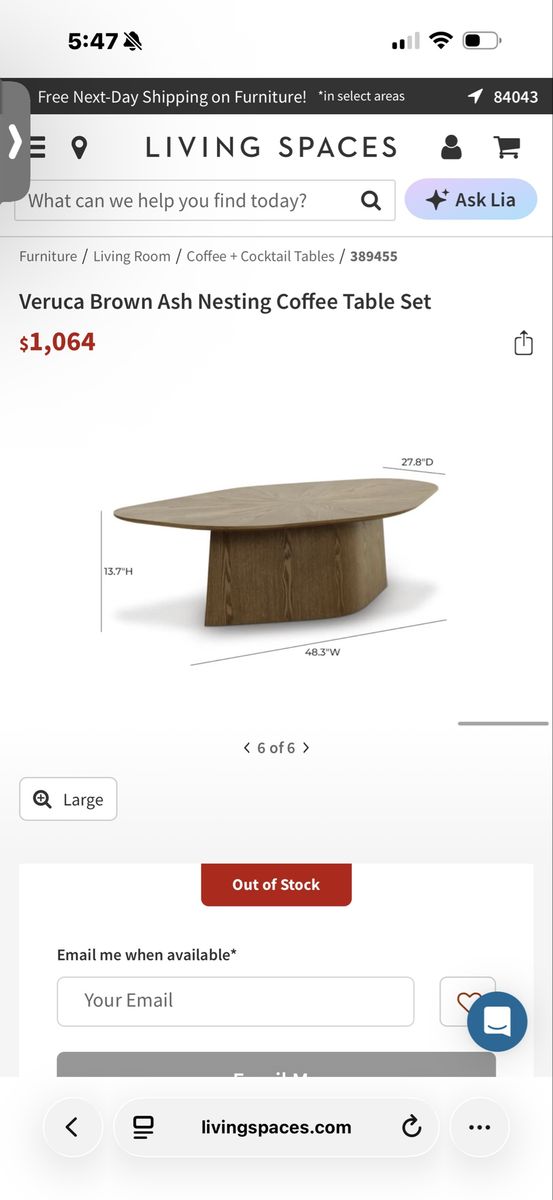Open Ask Lia assistant

pyautogui.click(x=471, y=200)
